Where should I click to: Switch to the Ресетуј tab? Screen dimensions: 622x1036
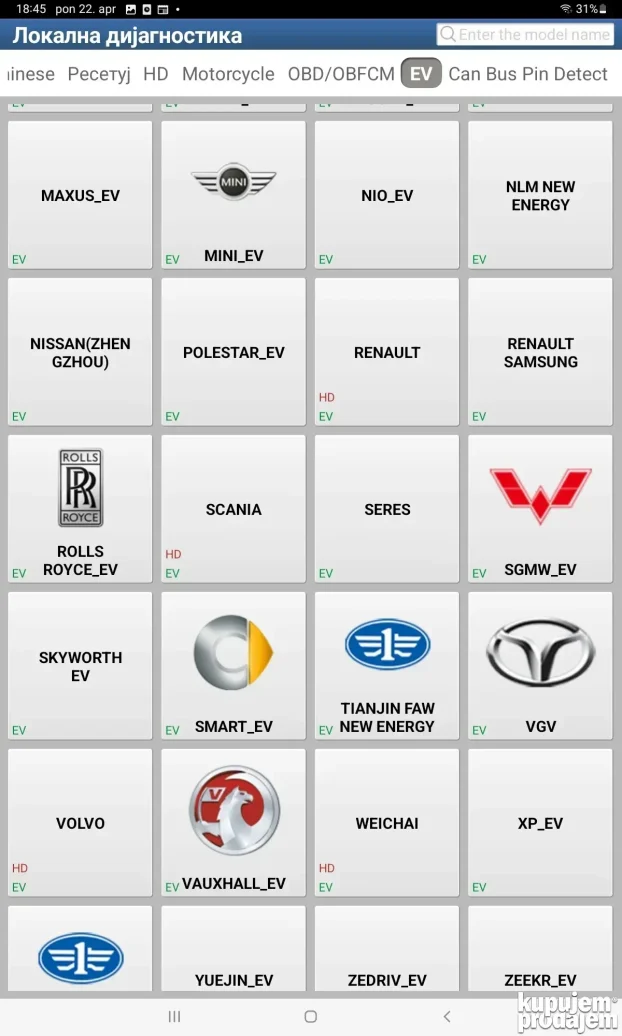99,74
